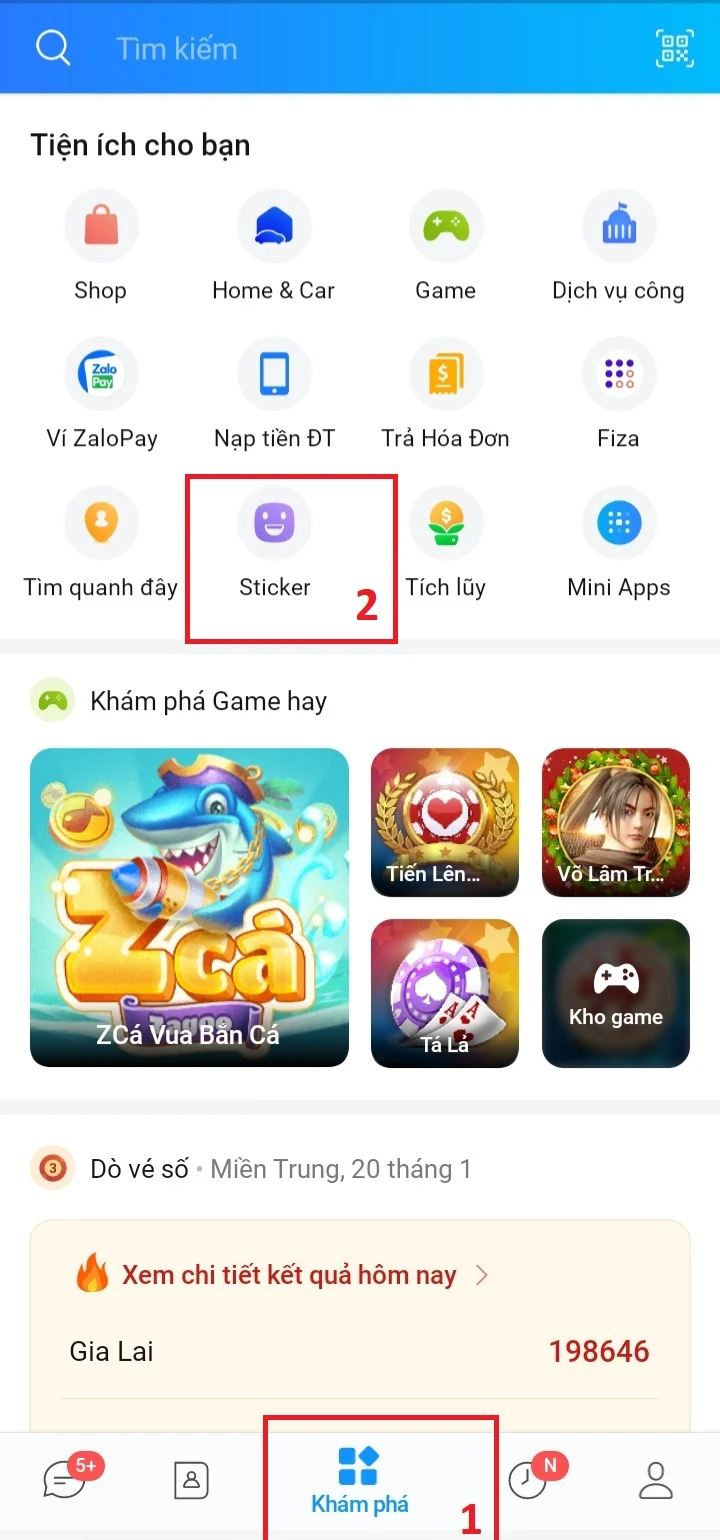Open Trả Hóa Đơn bill payment

446,375
